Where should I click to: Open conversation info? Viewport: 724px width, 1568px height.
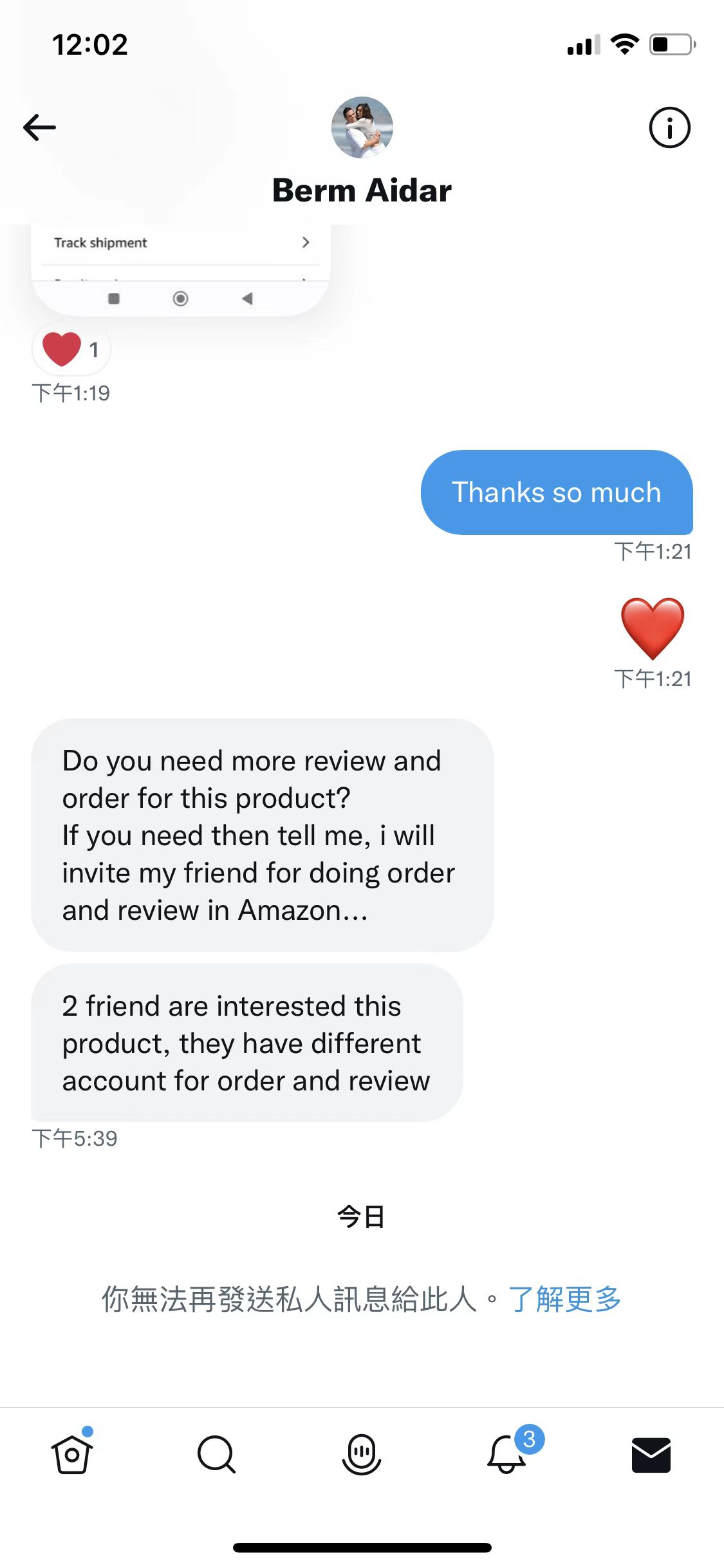(669, 127)
